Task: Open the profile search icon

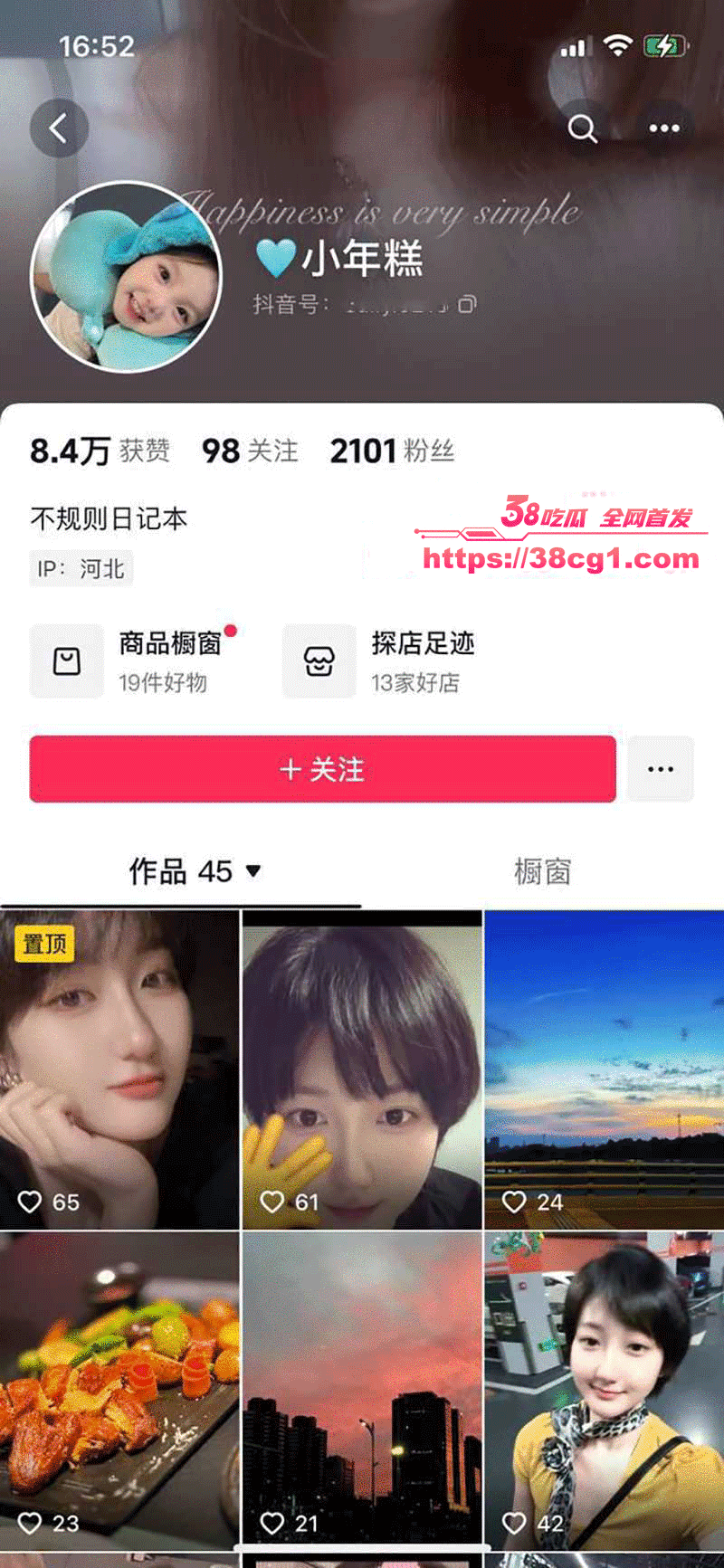Action: pyautogui.click(x=582, y=128)
